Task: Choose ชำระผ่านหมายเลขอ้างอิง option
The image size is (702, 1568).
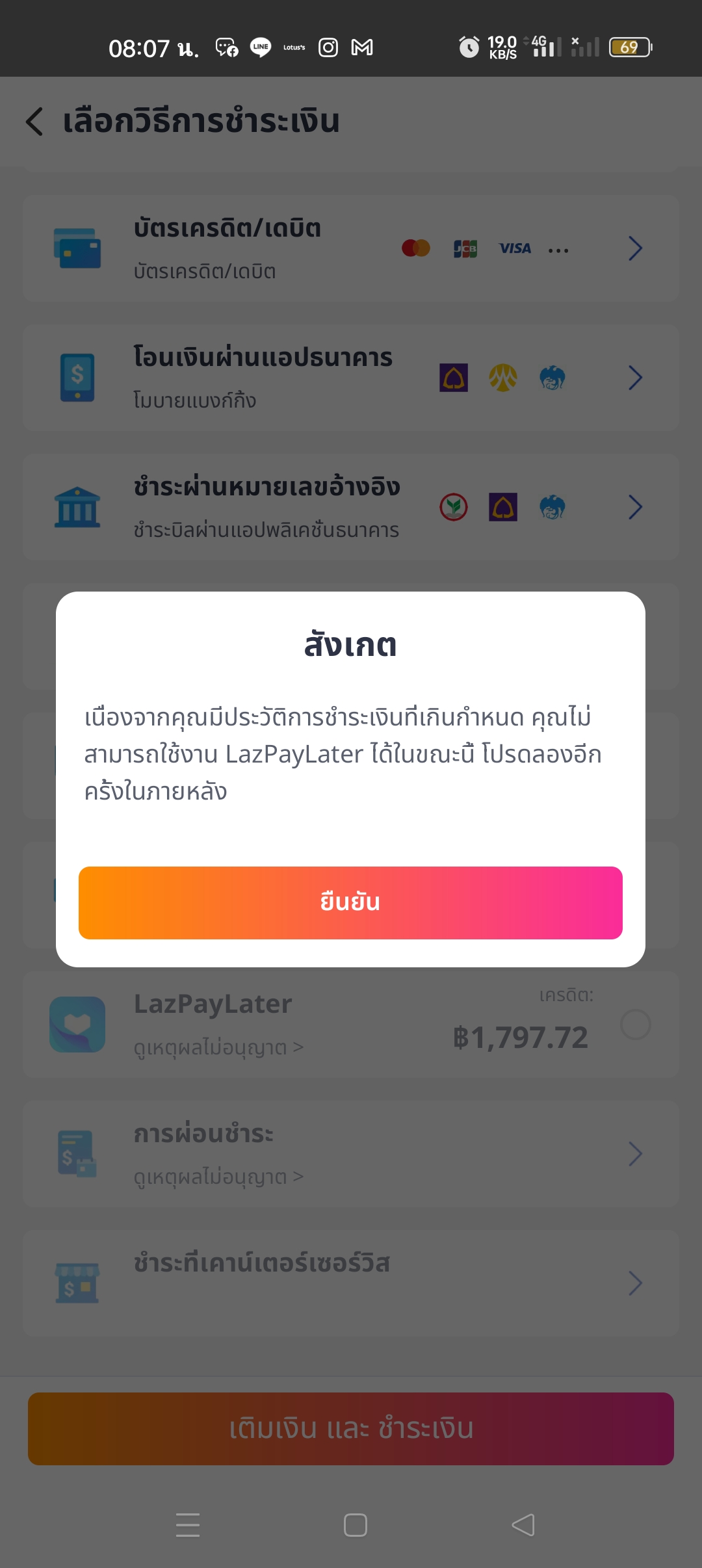Action: [x=351, y=507]
